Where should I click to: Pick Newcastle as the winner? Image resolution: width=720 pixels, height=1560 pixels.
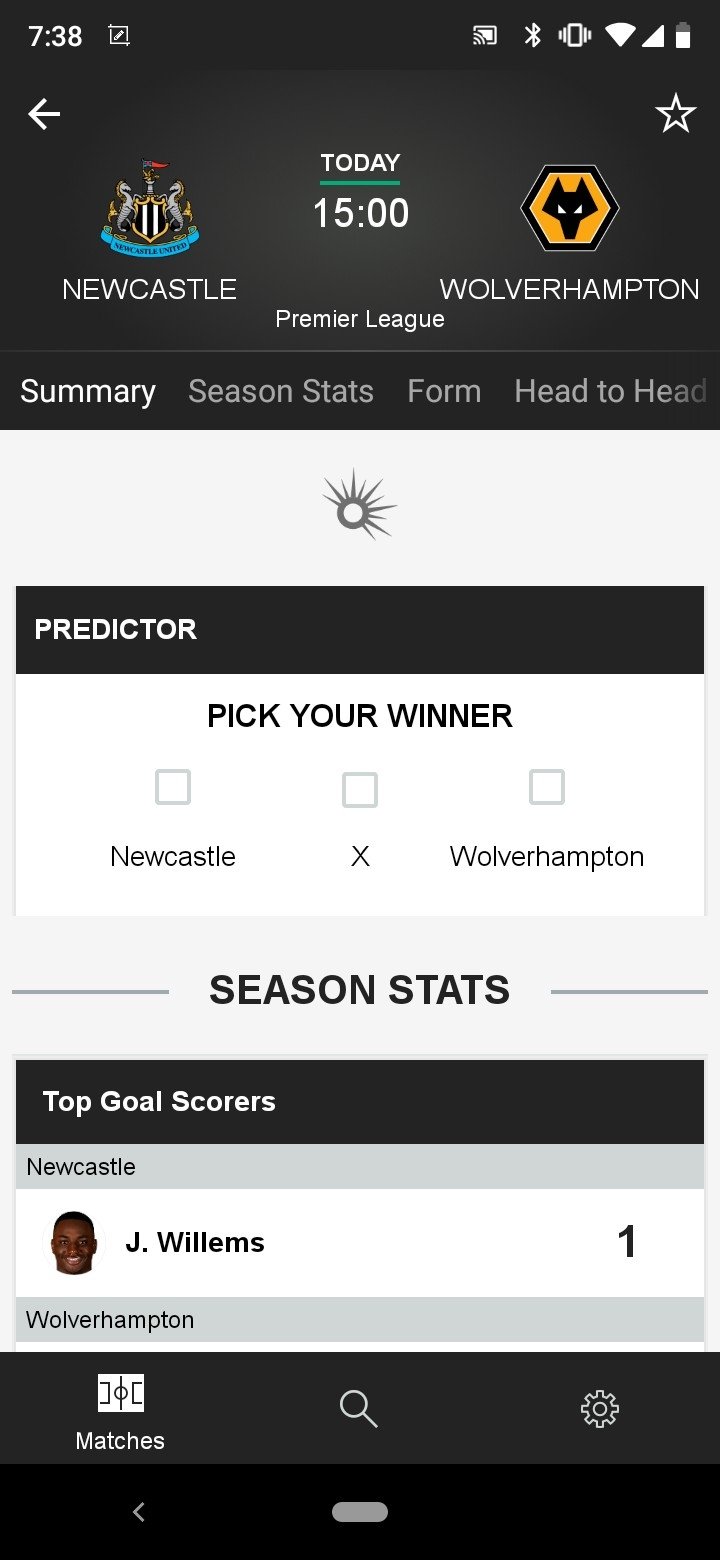point(173,787)
